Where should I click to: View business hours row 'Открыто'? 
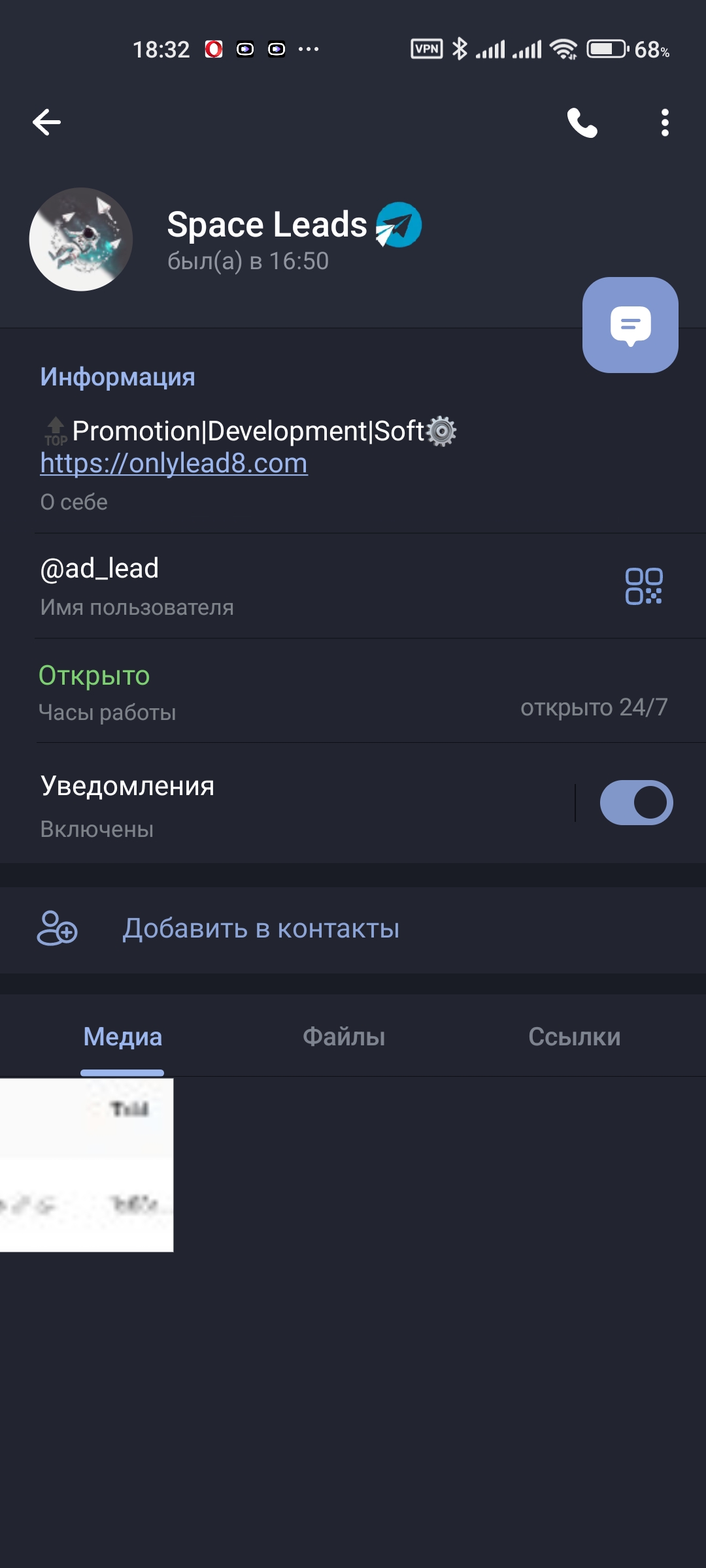261,692
